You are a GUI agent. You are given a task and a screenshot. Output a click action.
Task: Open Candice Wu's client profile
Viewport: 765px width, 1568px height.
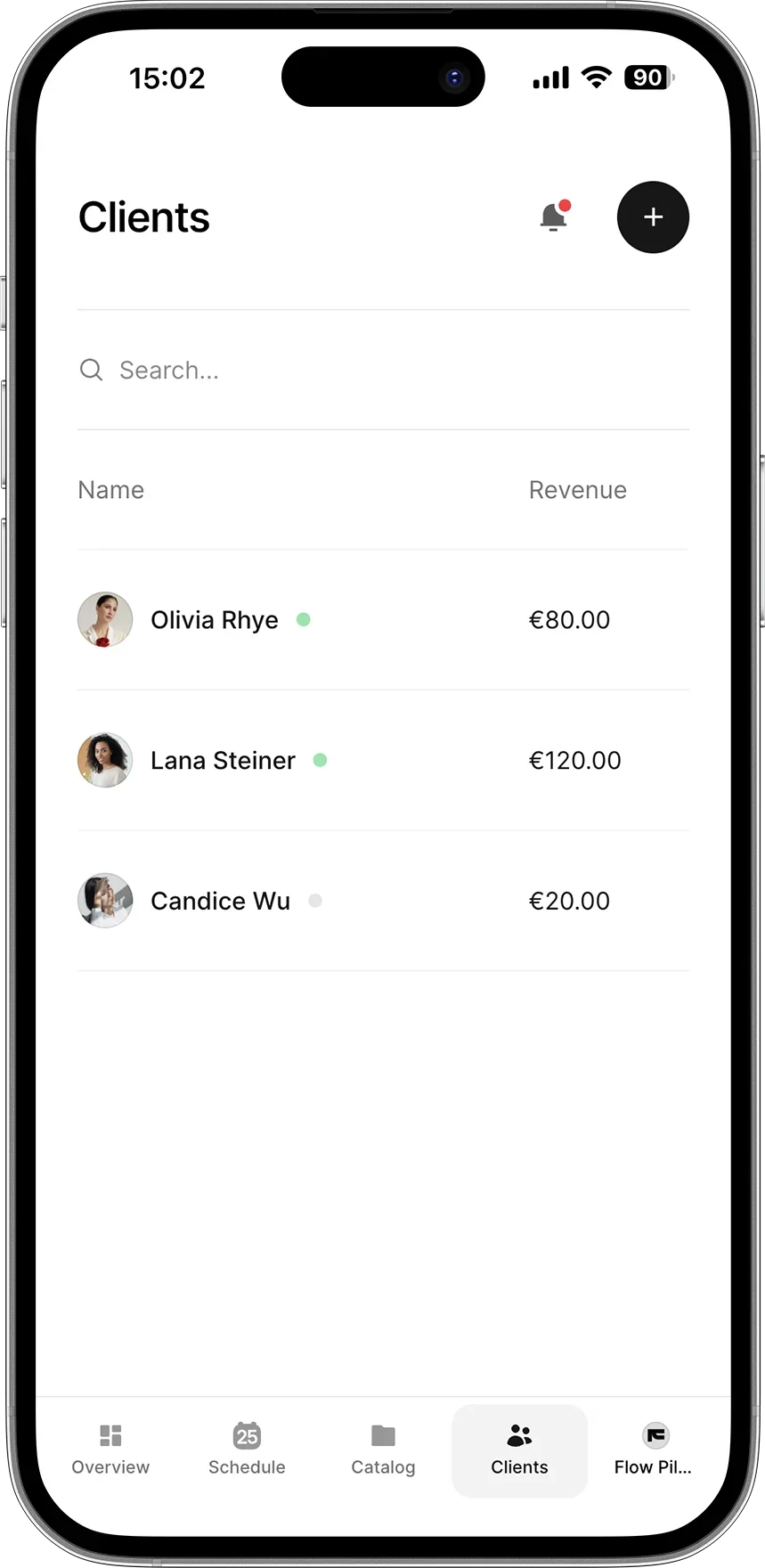220,901
